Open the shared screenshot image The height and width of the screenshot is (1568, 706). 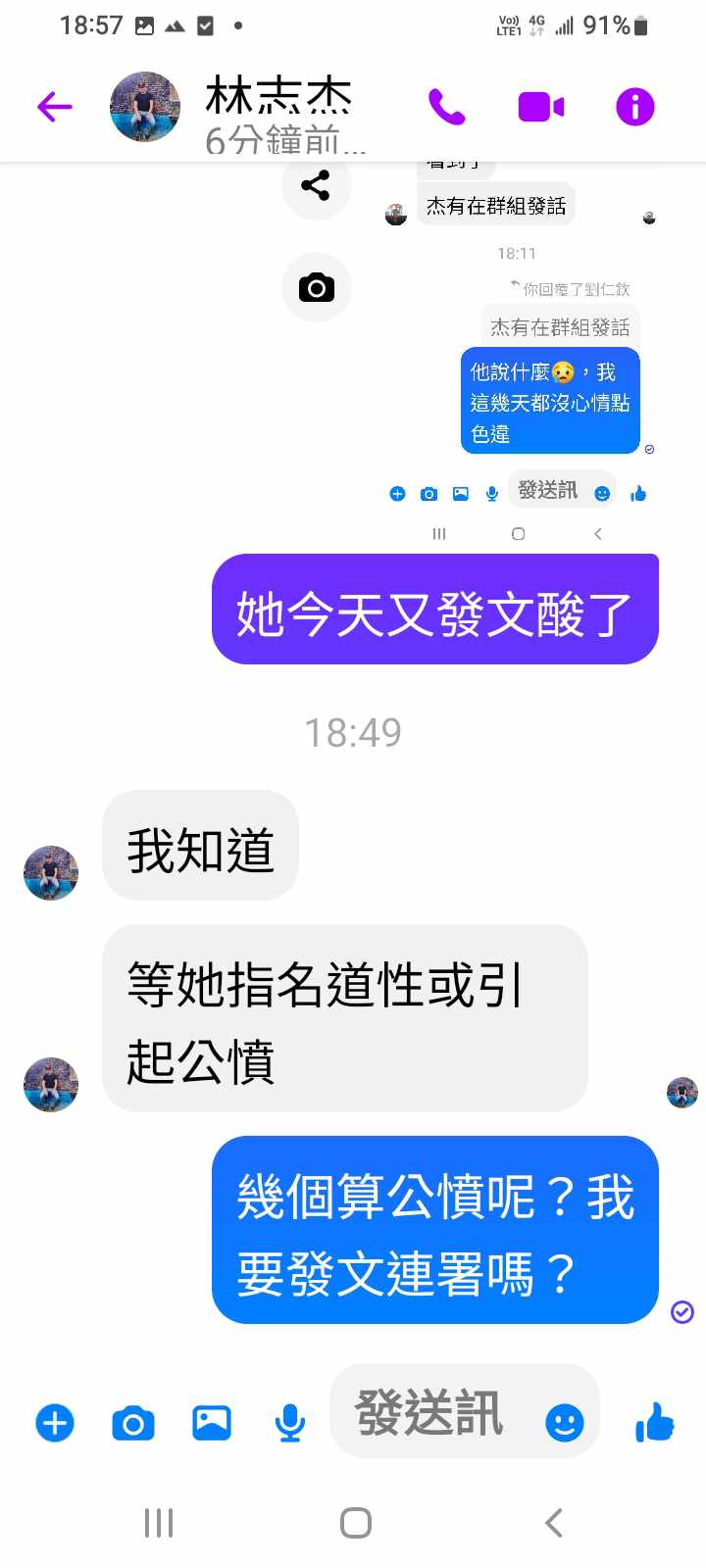click(520, 353)
